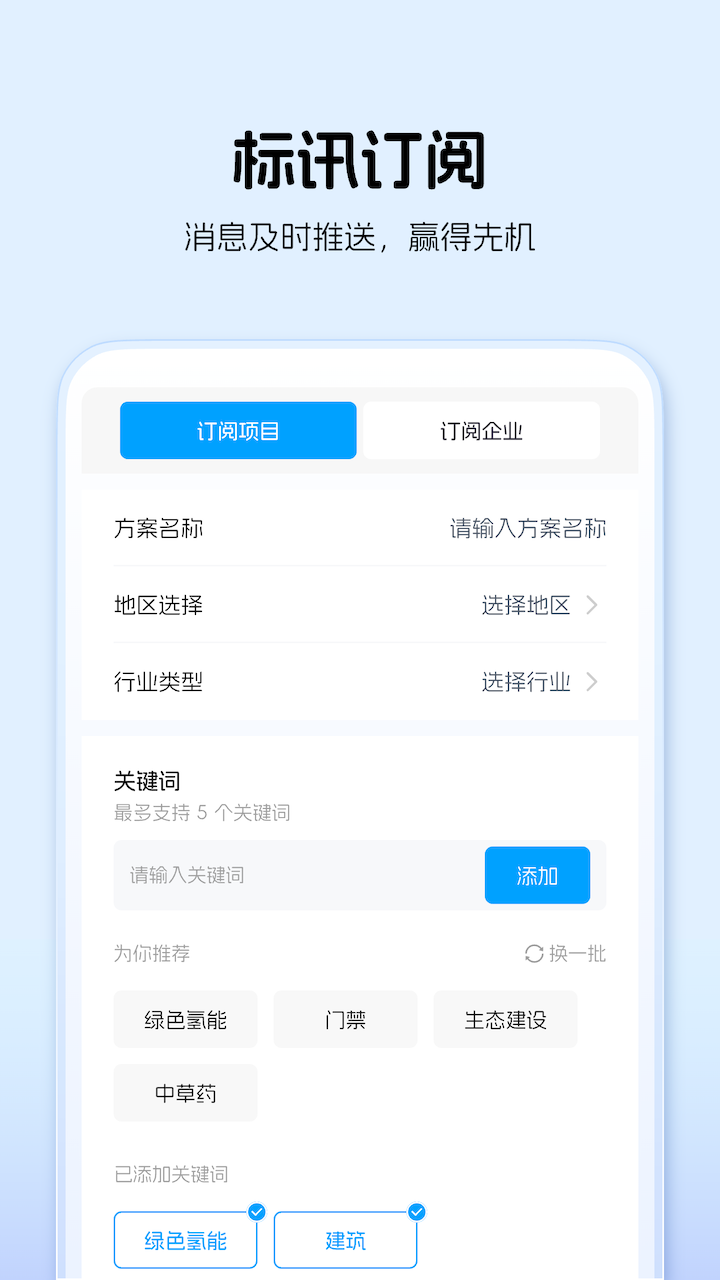Toggle the recommended keyword 门禁
Viewport: 720px width, 1280px height.
[x=345, y=1019]
